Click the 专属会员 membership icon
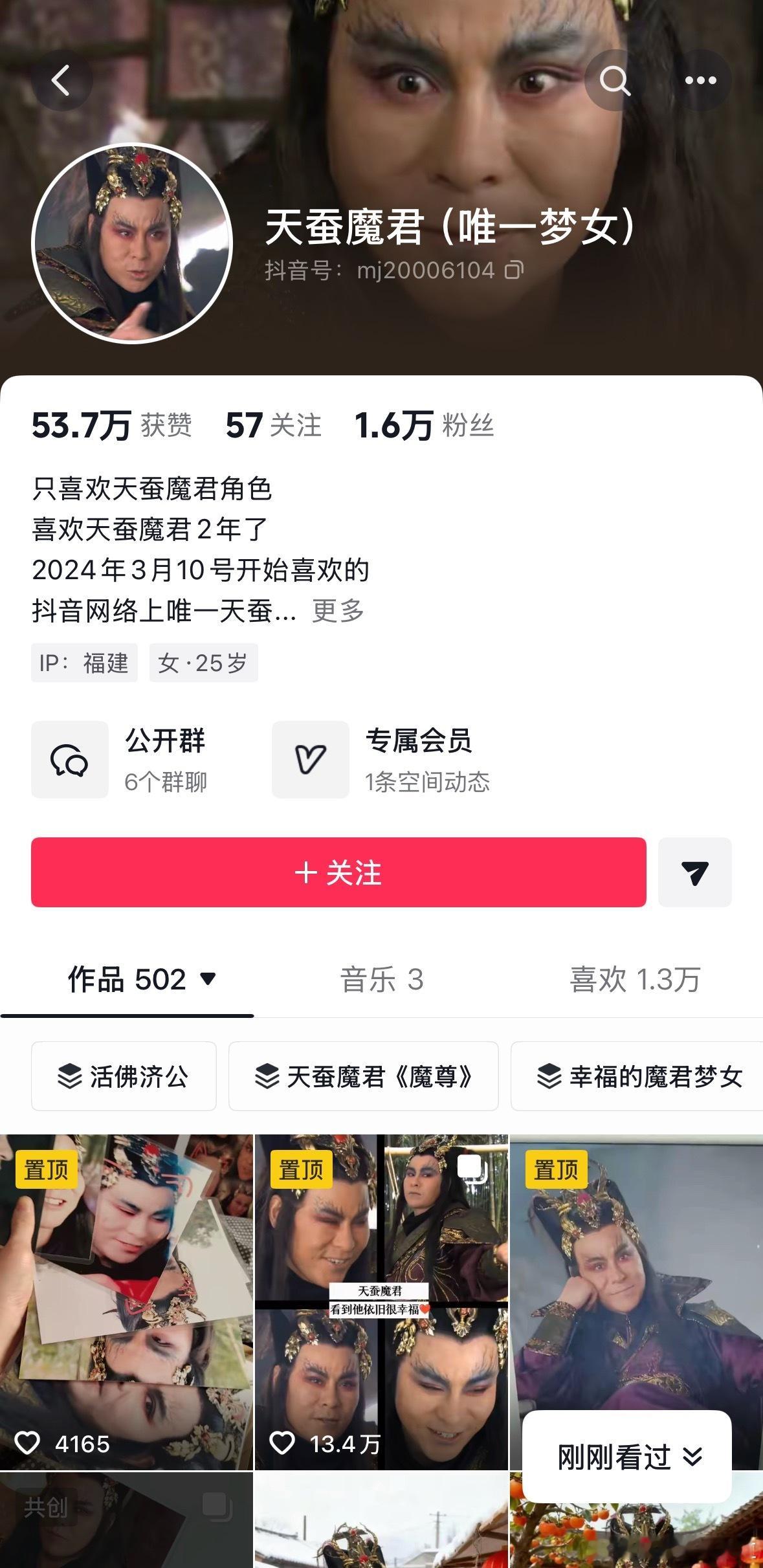763x1568 pixels. point(311,758)
